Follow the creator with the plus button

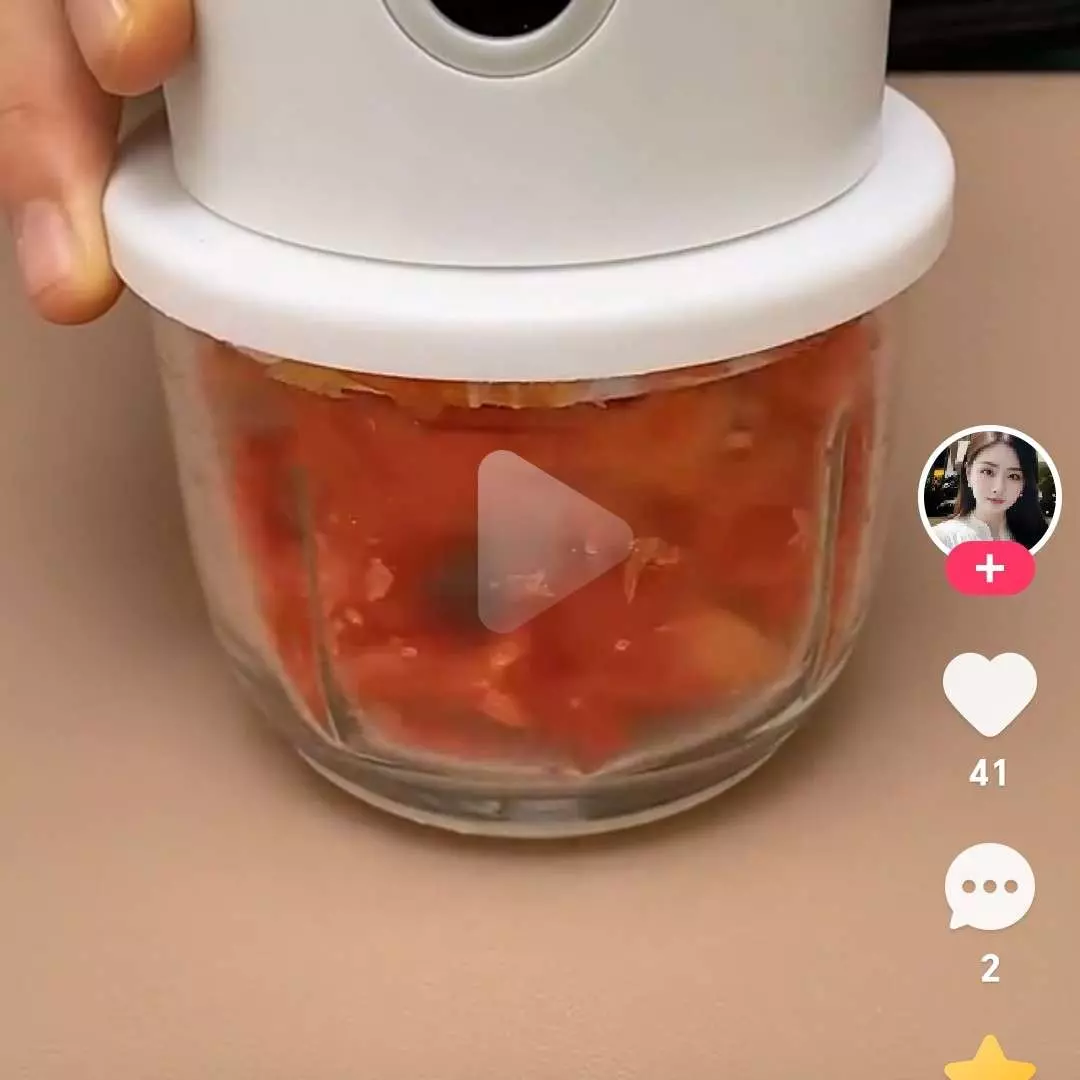990,569
